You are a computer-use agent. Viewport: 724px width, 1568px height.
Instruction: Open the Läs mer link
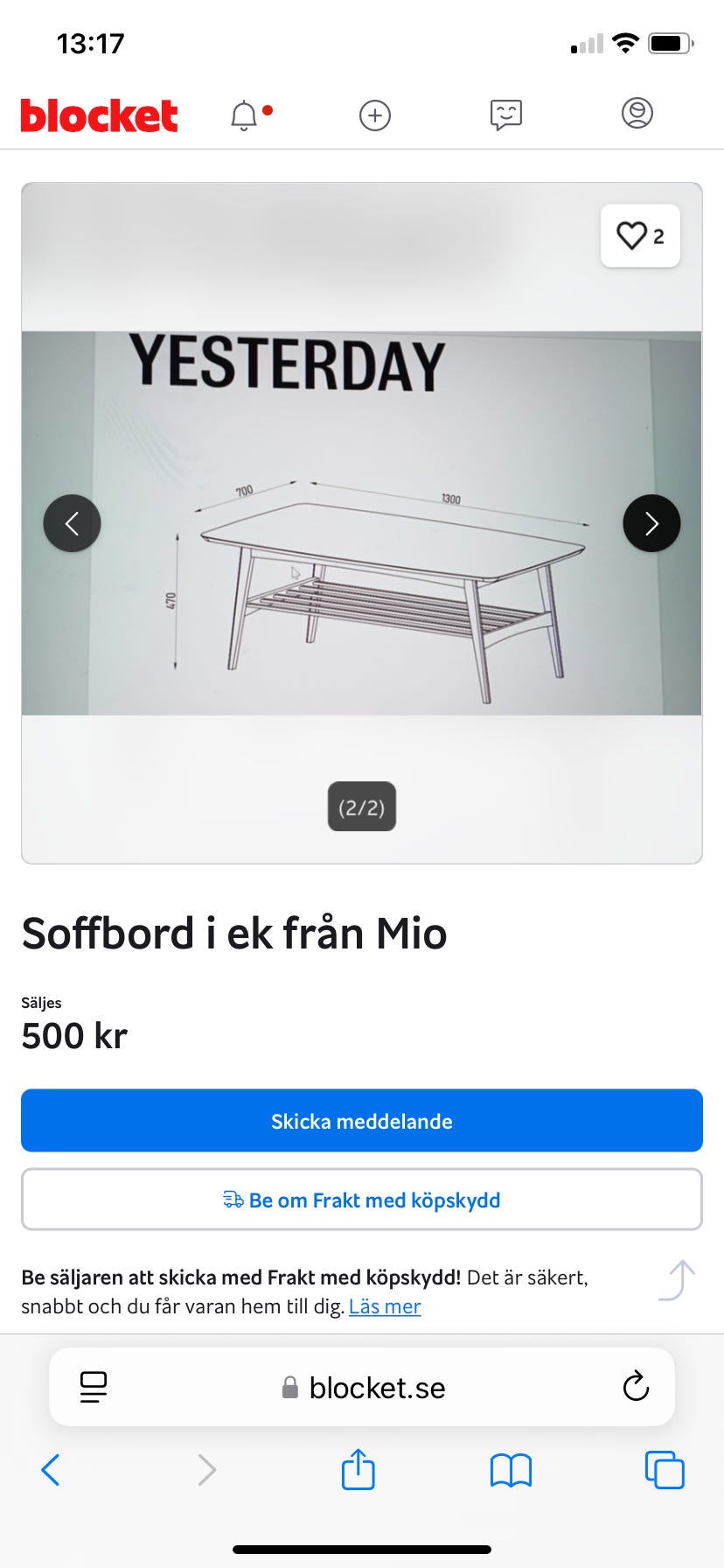coord(384,1305)
